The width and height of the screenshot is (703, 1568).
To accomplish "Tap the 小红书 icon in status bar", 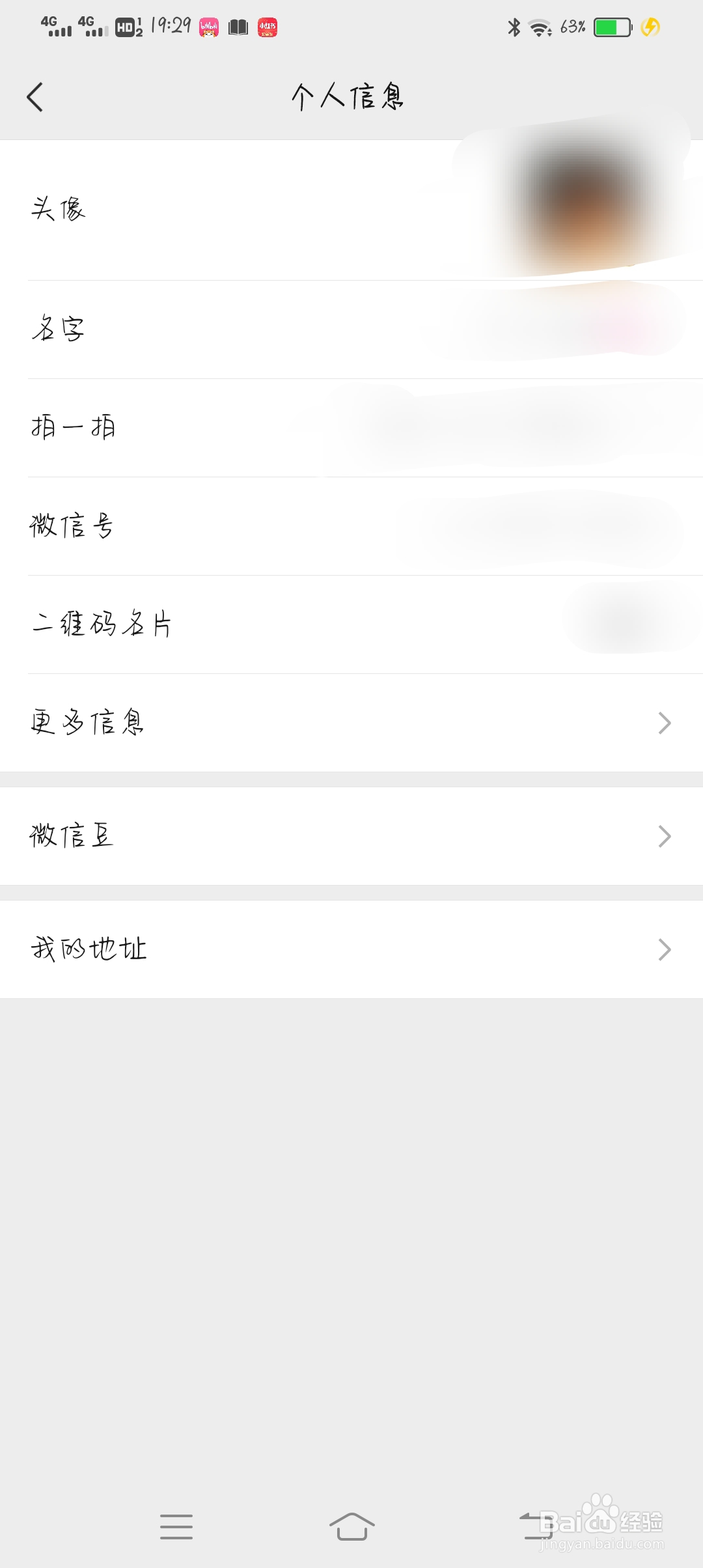I will [x=267, y=26].
